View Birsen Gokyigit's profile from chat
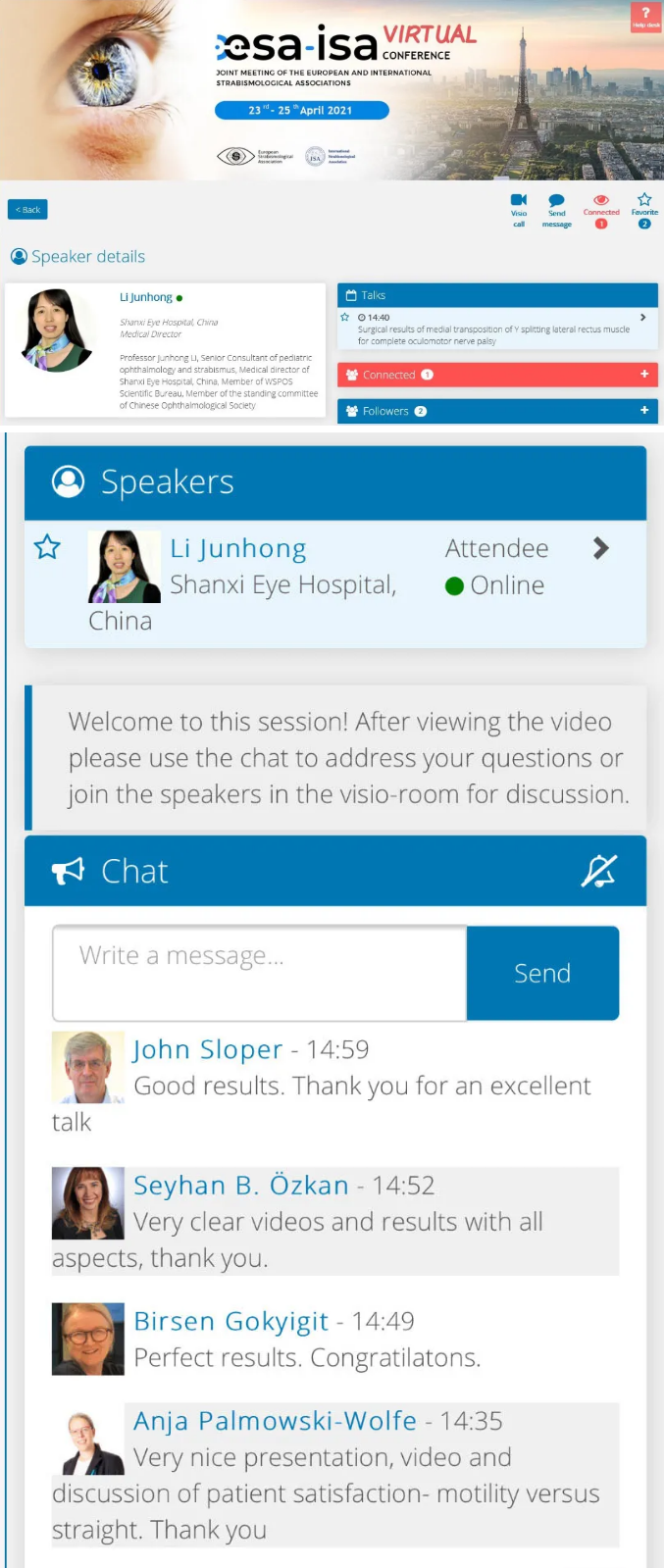This screenshot has width=665, height=1568. coord(230,1322)
